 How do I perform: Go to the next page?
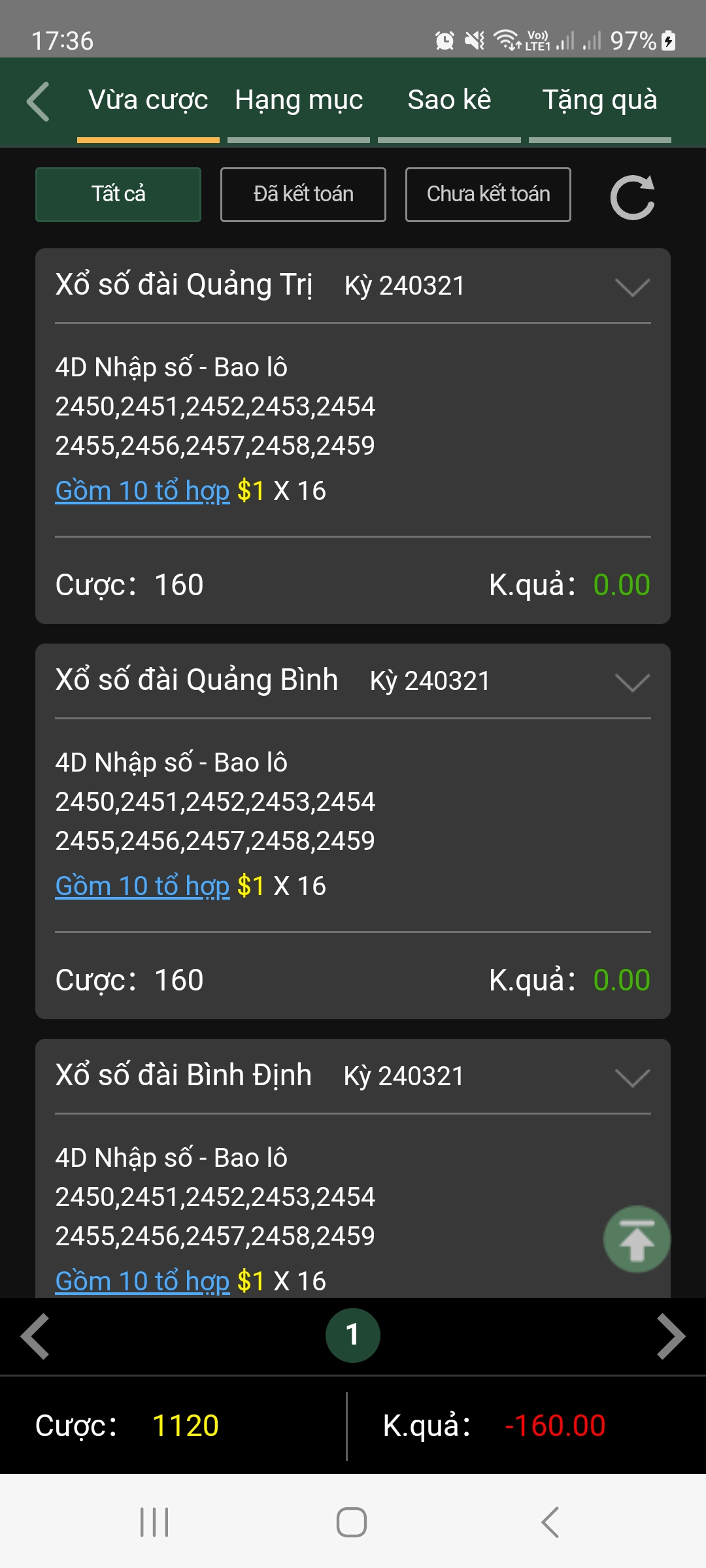(x=671, y=1336)
